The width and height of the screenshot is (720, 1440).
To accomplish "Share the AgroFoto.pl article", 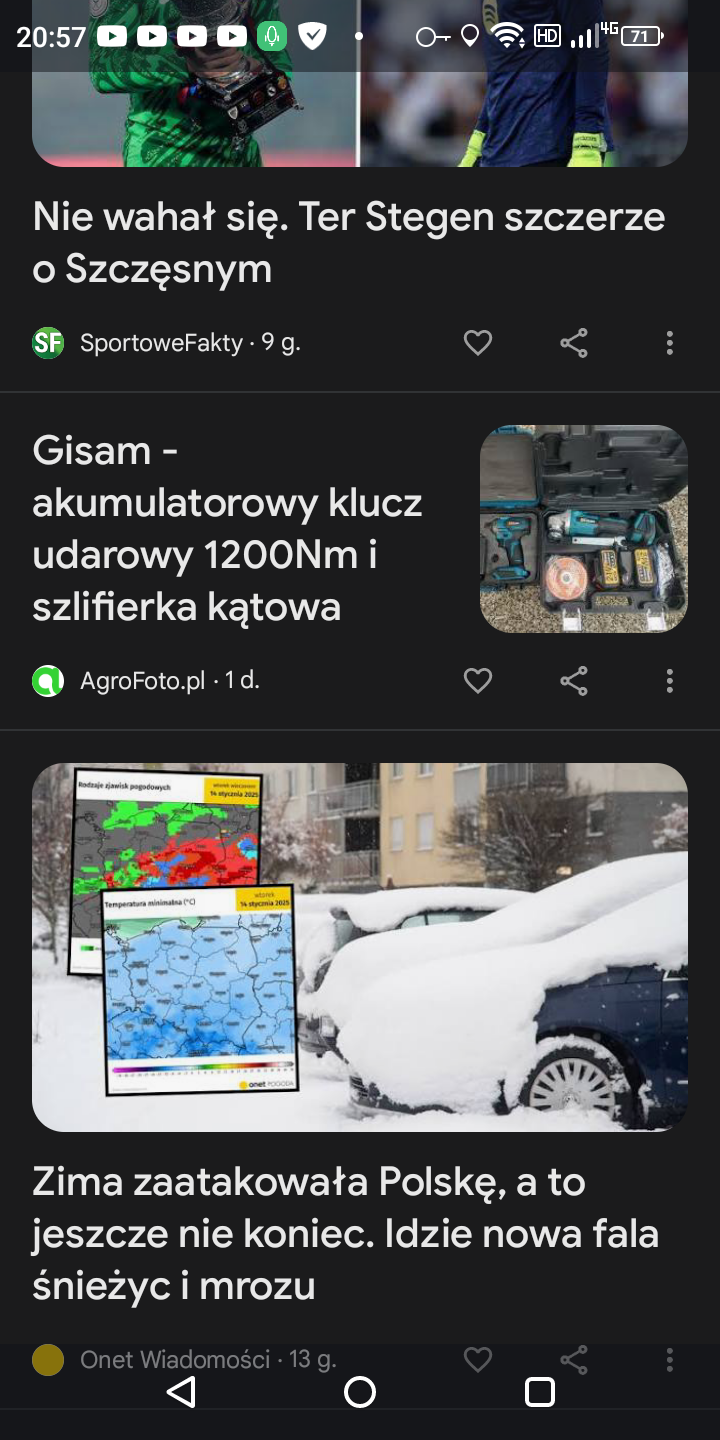I will [x=574, y=681].
